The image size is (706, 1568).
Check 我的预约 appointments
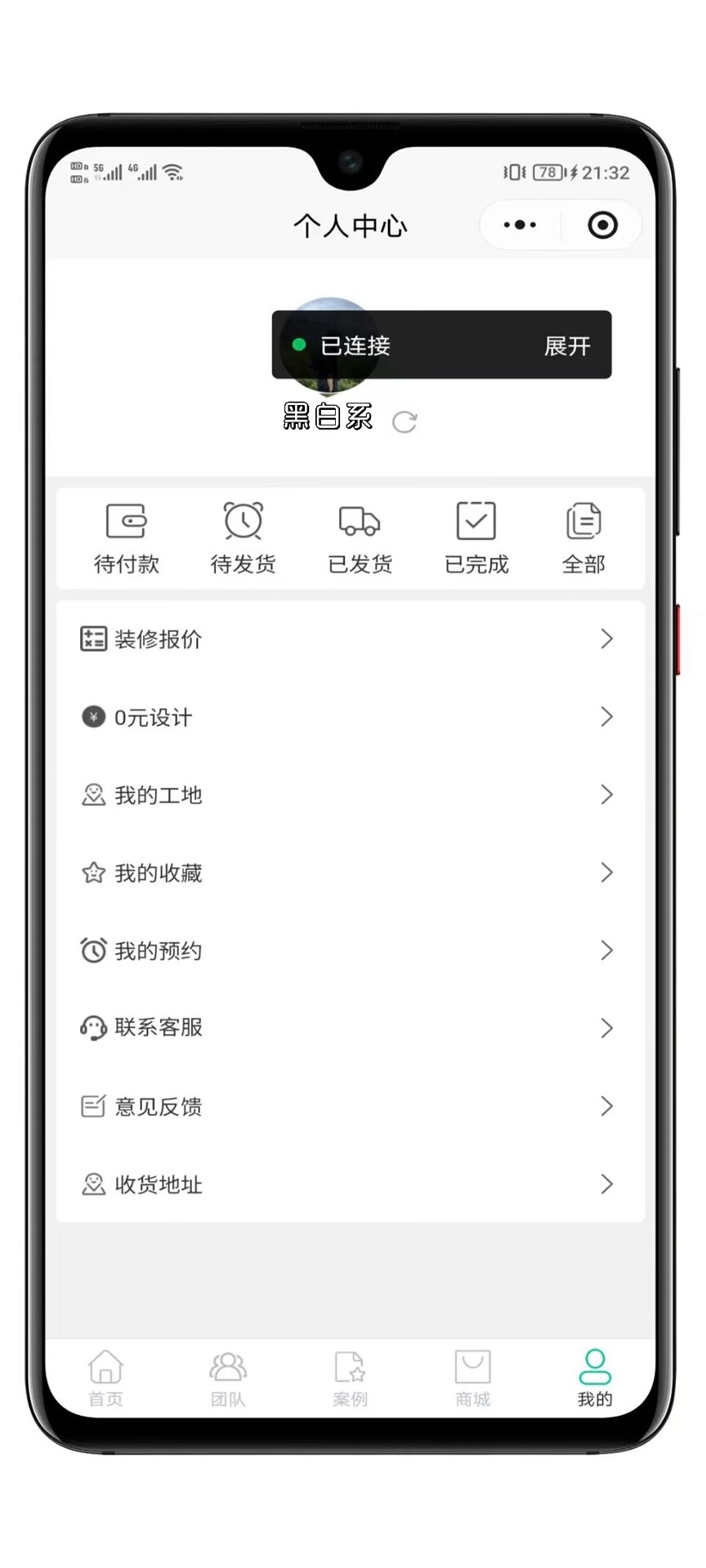pyautogui.click(x=350, y=951)
